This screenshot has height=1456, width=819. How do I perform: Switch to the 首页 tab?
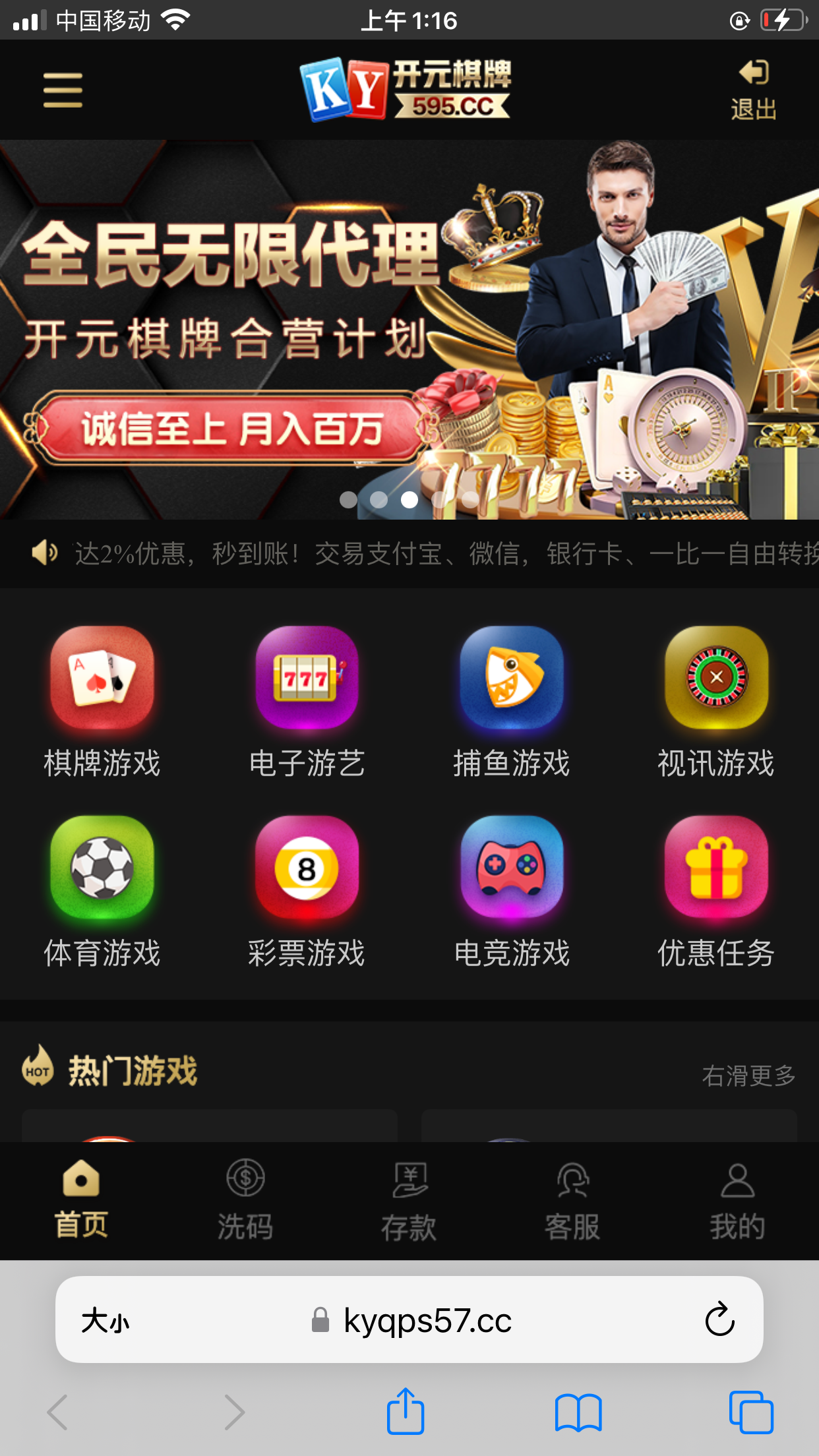point(81,1200)
